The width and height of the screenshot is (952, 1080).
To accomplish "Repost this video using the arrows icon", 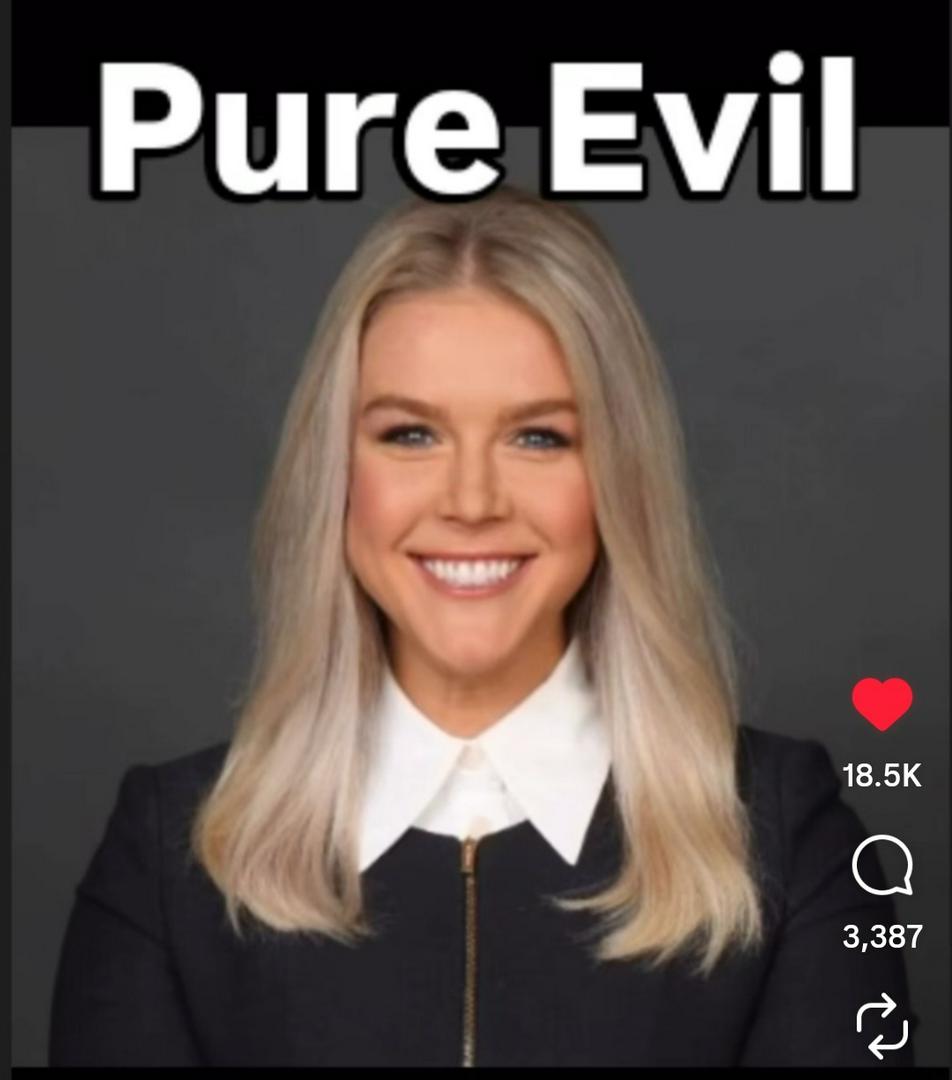I will point(882,1027).
